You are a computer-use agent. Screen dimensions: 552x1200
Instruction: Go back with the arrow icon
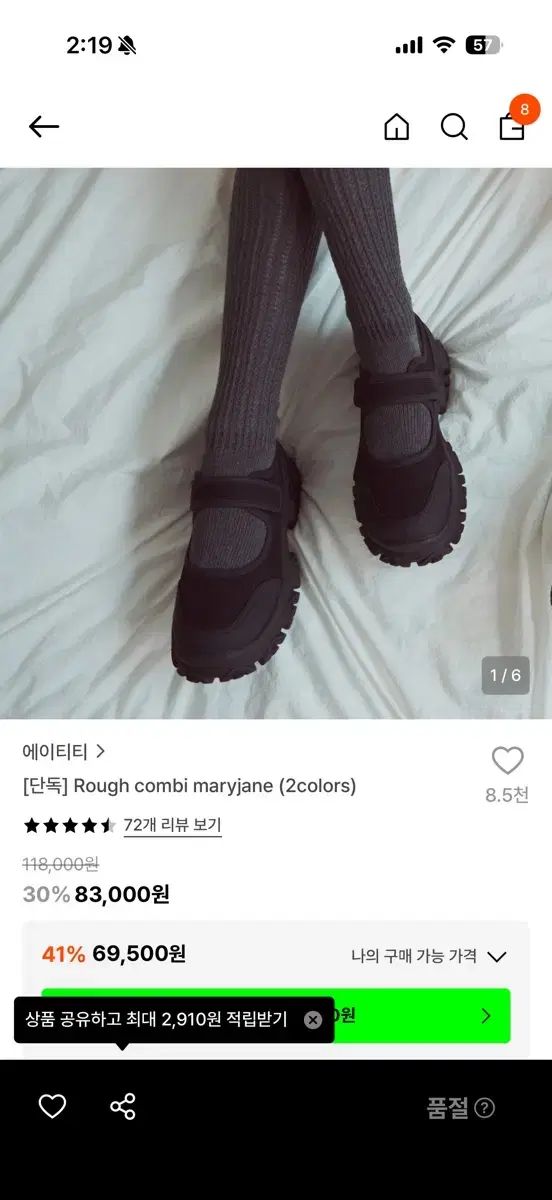pos(44,127)
